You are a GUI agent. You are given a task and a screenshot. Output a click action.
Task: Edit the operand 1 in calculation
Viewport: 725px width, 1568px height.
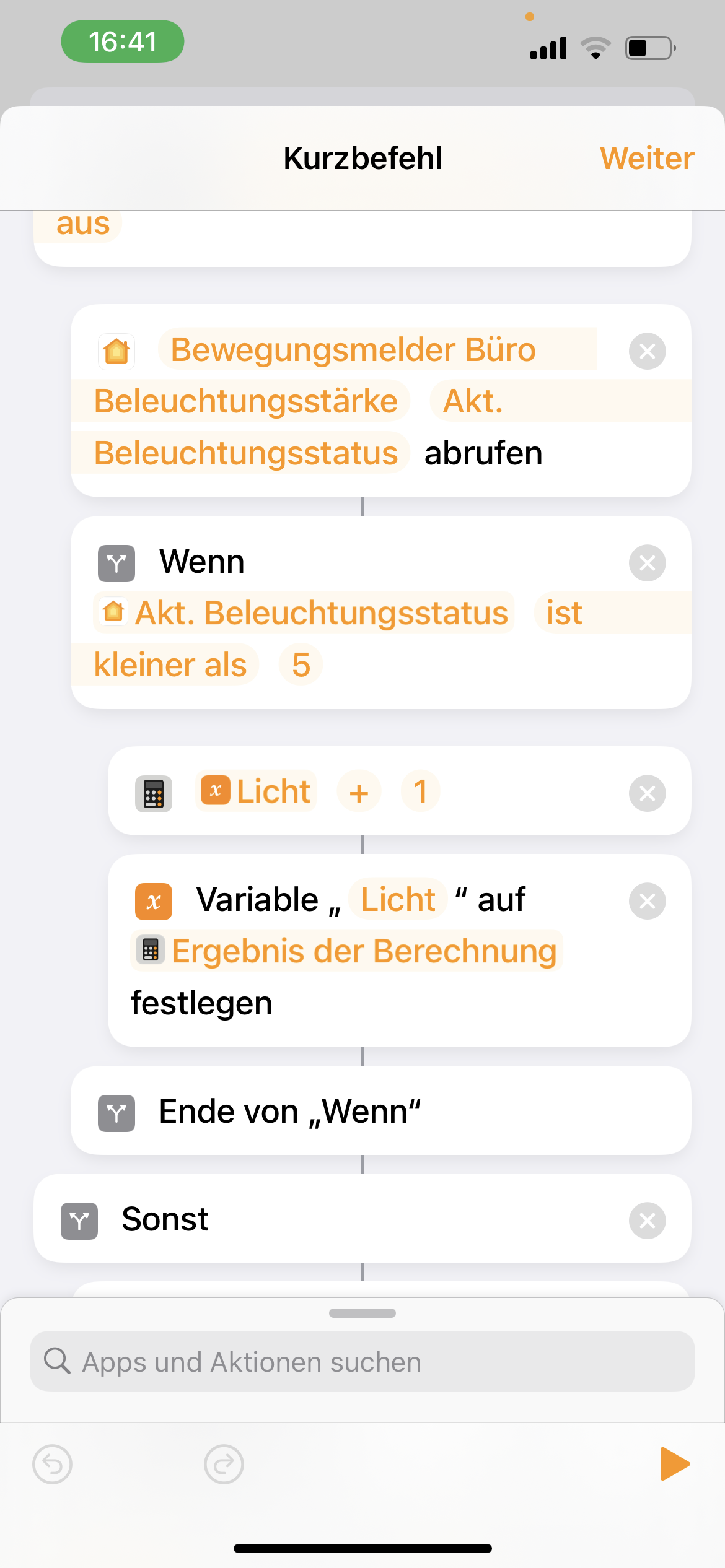point(420,792)
